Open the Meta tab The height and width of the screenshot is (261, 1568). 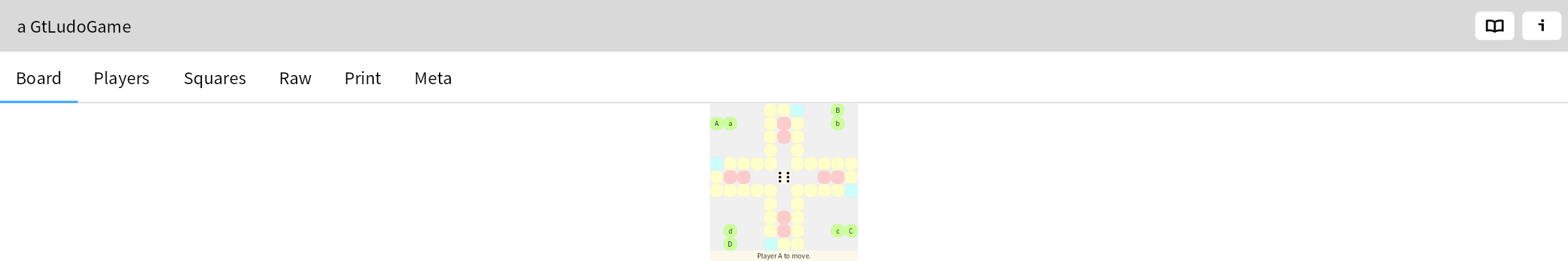click(x=433, y=78)
